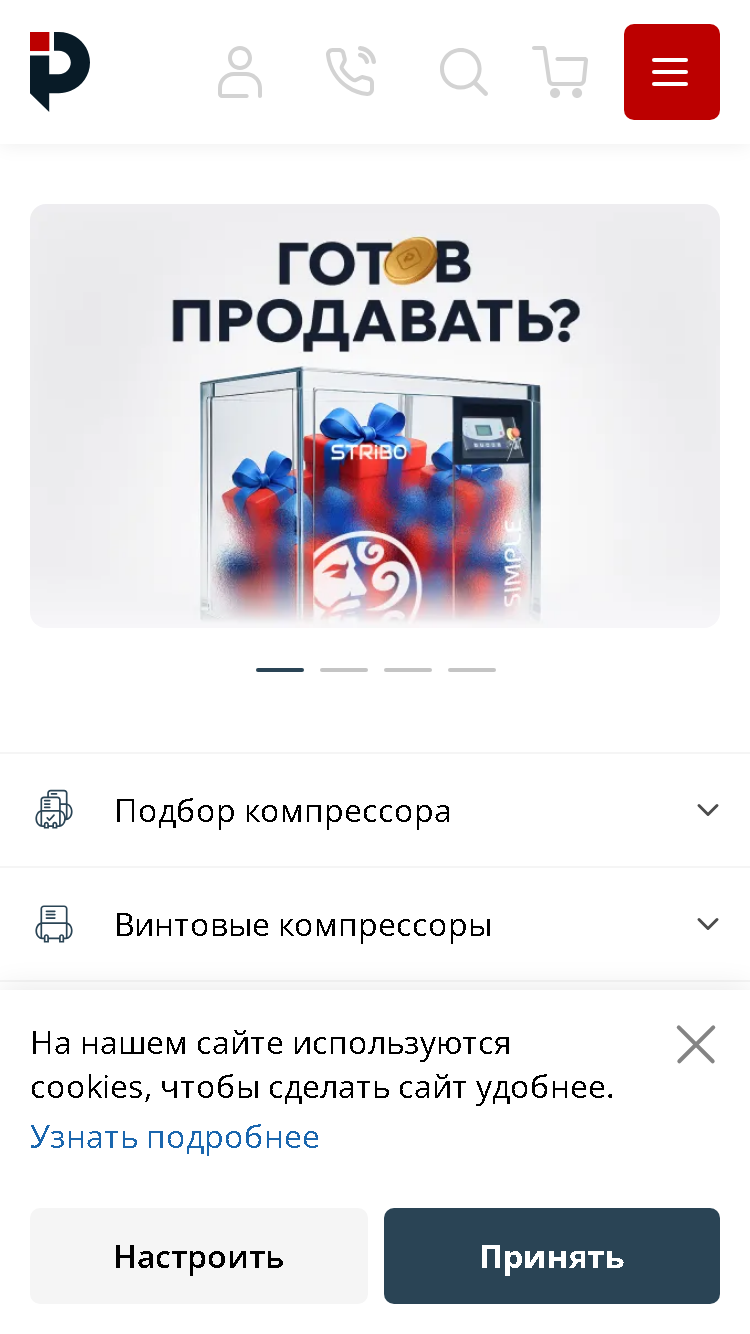Open the search magnifier
Screen dimensions: 750x1334
[x=464, y=72]
